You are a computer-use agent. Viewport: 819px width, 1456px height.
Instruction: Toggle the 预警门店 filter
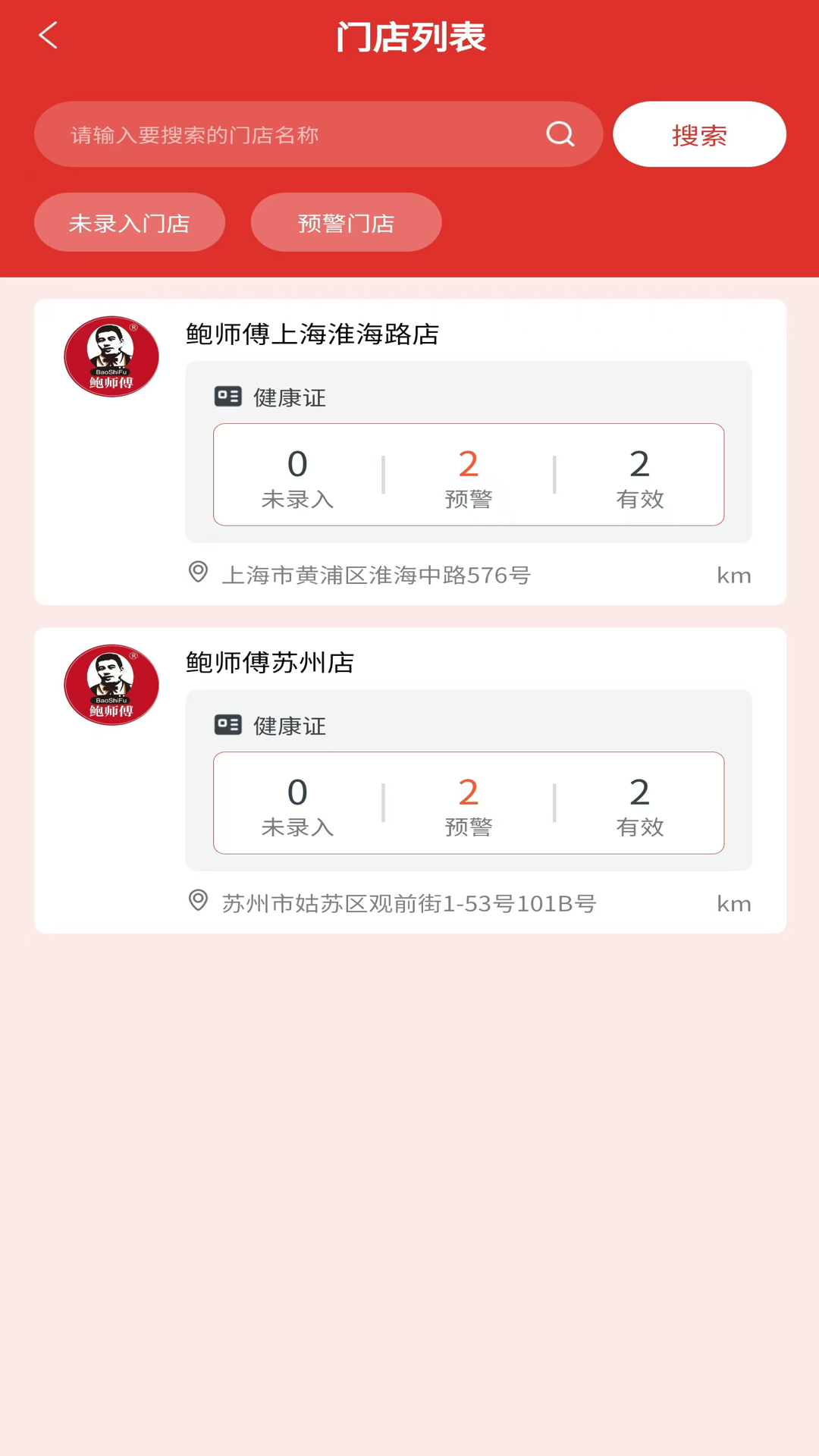(x=346, y=222)
